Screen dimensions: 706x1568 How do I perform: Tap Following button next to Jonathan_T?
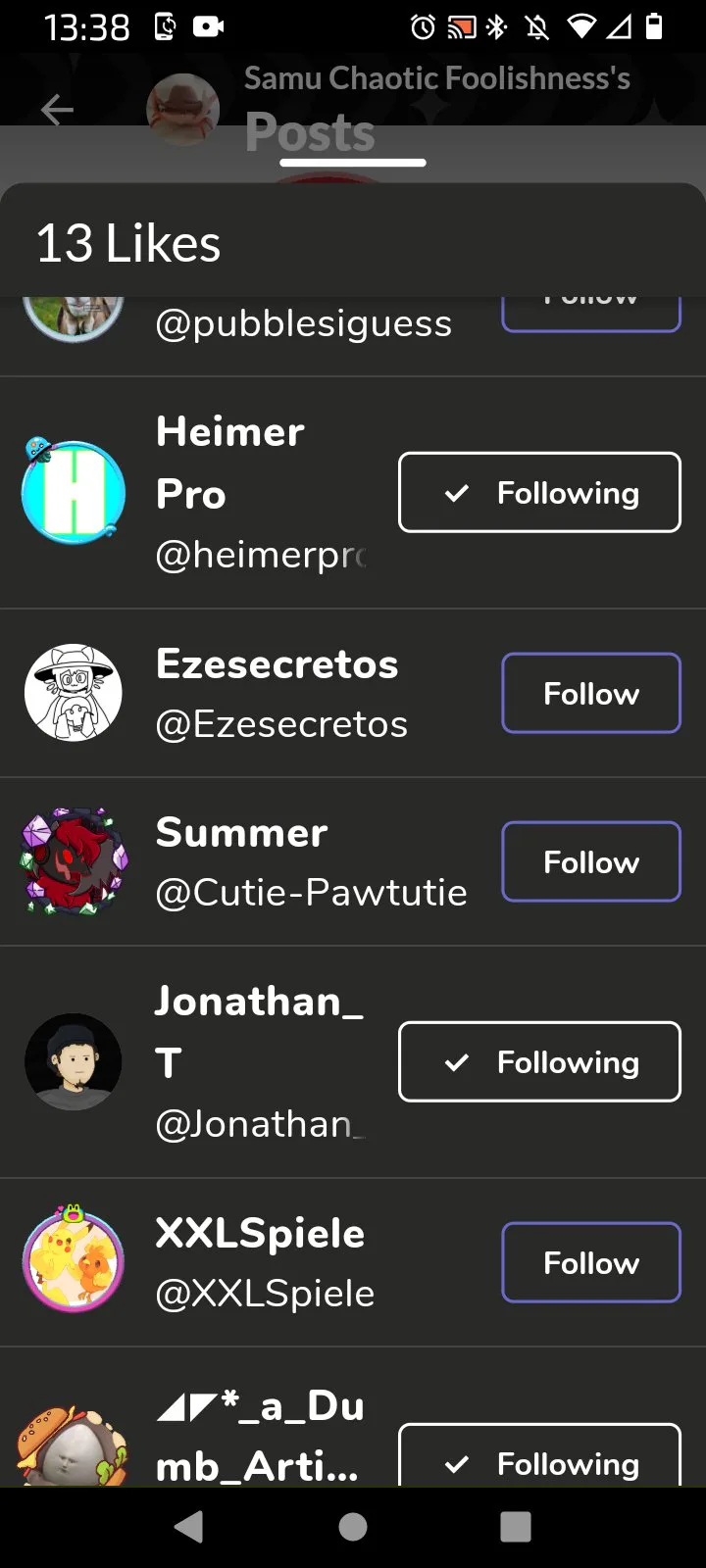click(539, 1061)
